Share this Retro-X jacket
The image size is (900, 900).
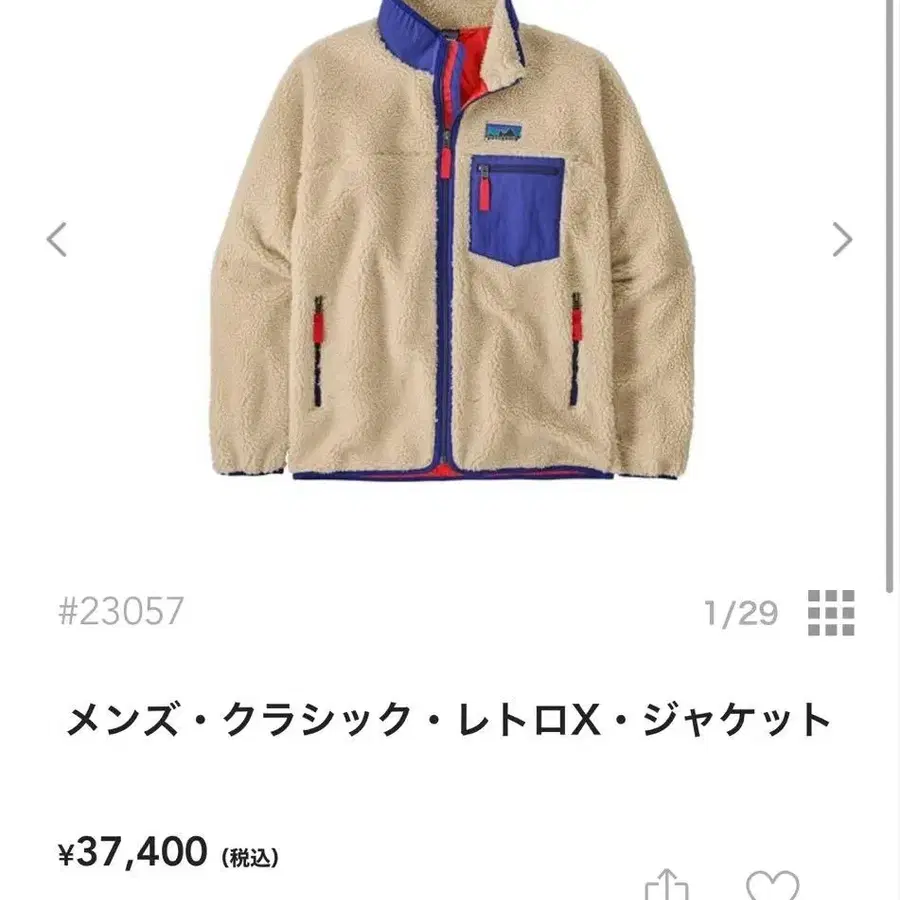666,885
